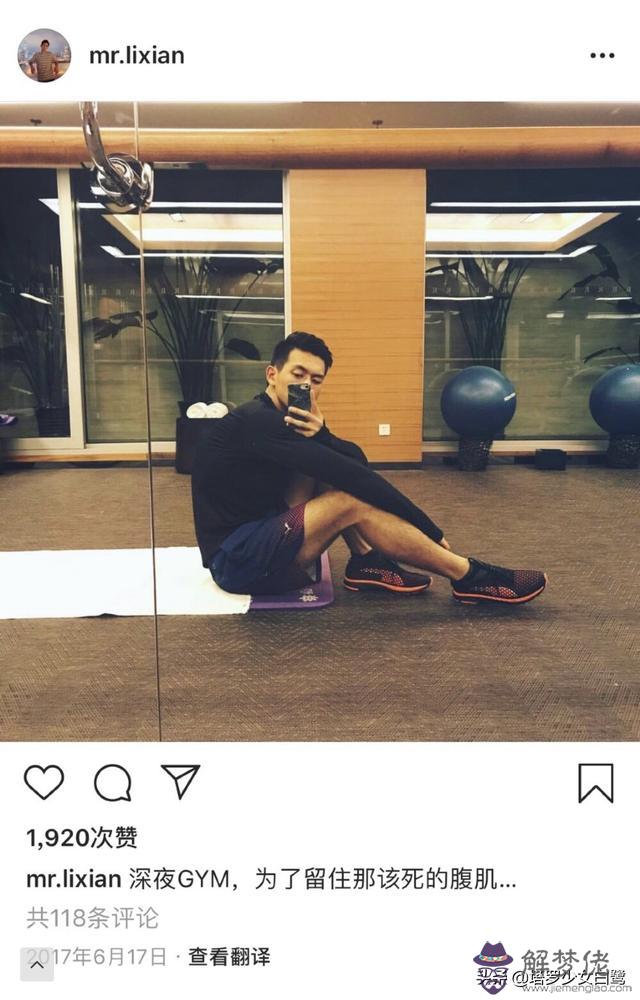Tap the up-chevron button at the bottom
Screen dimensions: 640x1000
[x=37, y=966]
